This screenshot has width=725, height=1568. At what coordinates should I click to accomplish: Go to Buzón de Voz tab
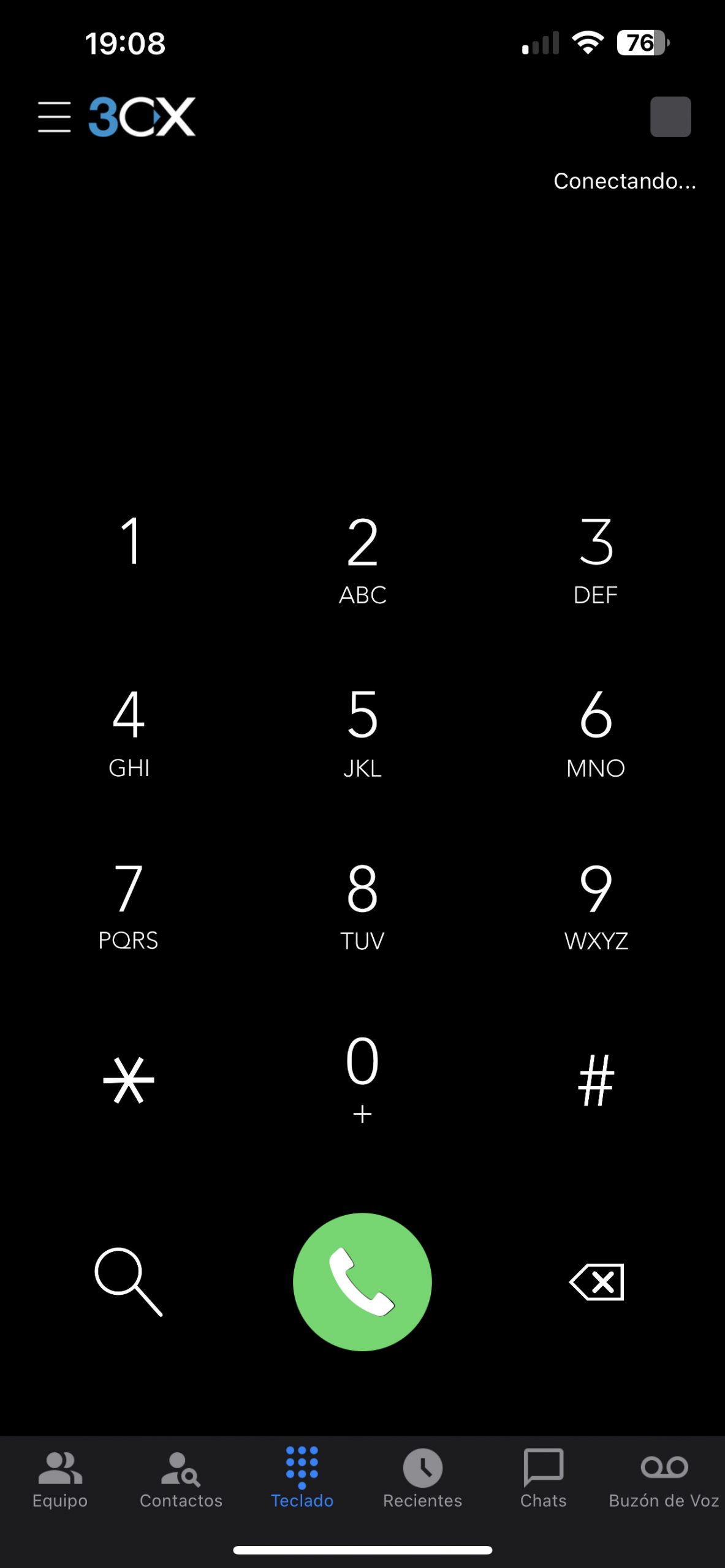(664, 1479)
